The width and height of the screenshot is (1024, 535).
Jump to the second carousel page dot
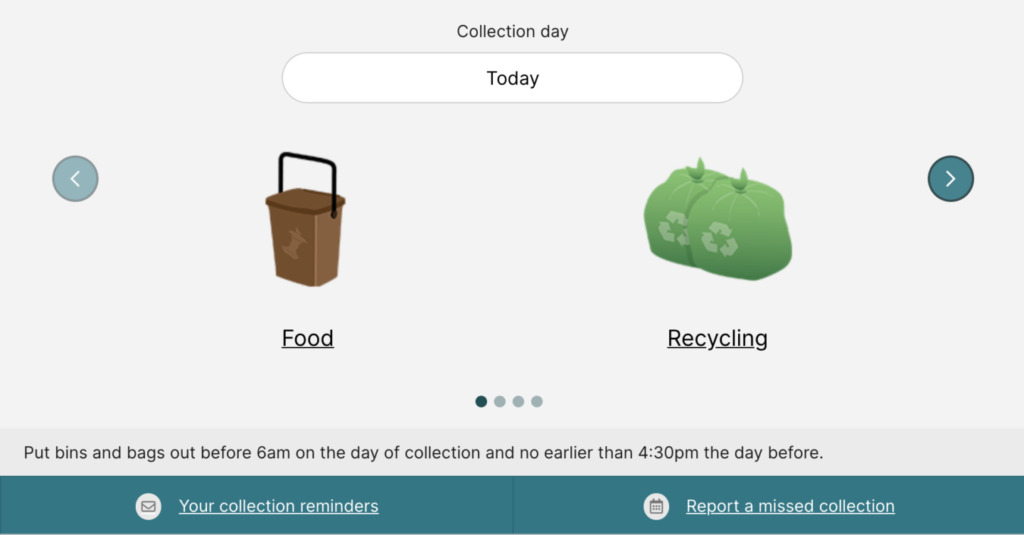pyautogui.click(x=500, y=401)
